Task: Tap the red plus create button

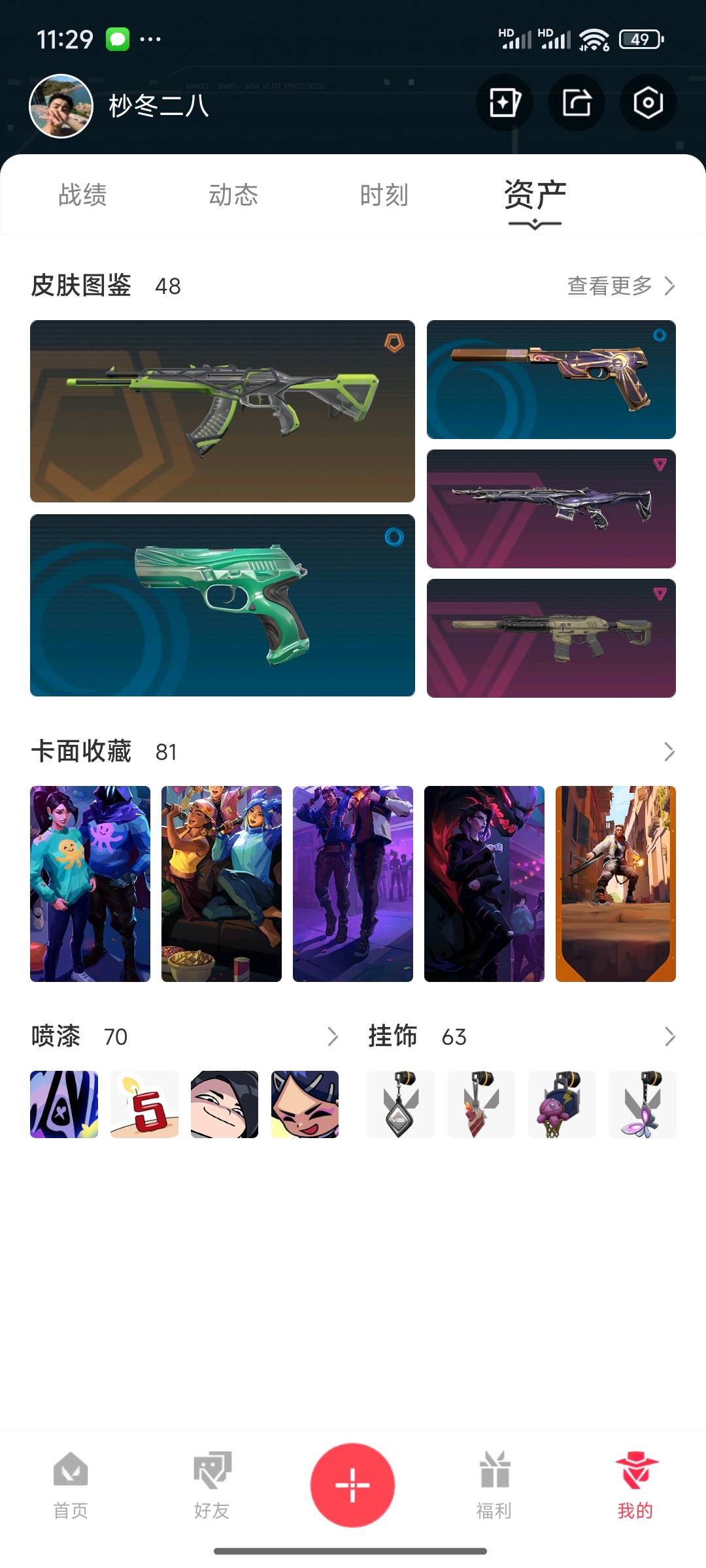Action: pyautogui.click(x=353, y=1484)
